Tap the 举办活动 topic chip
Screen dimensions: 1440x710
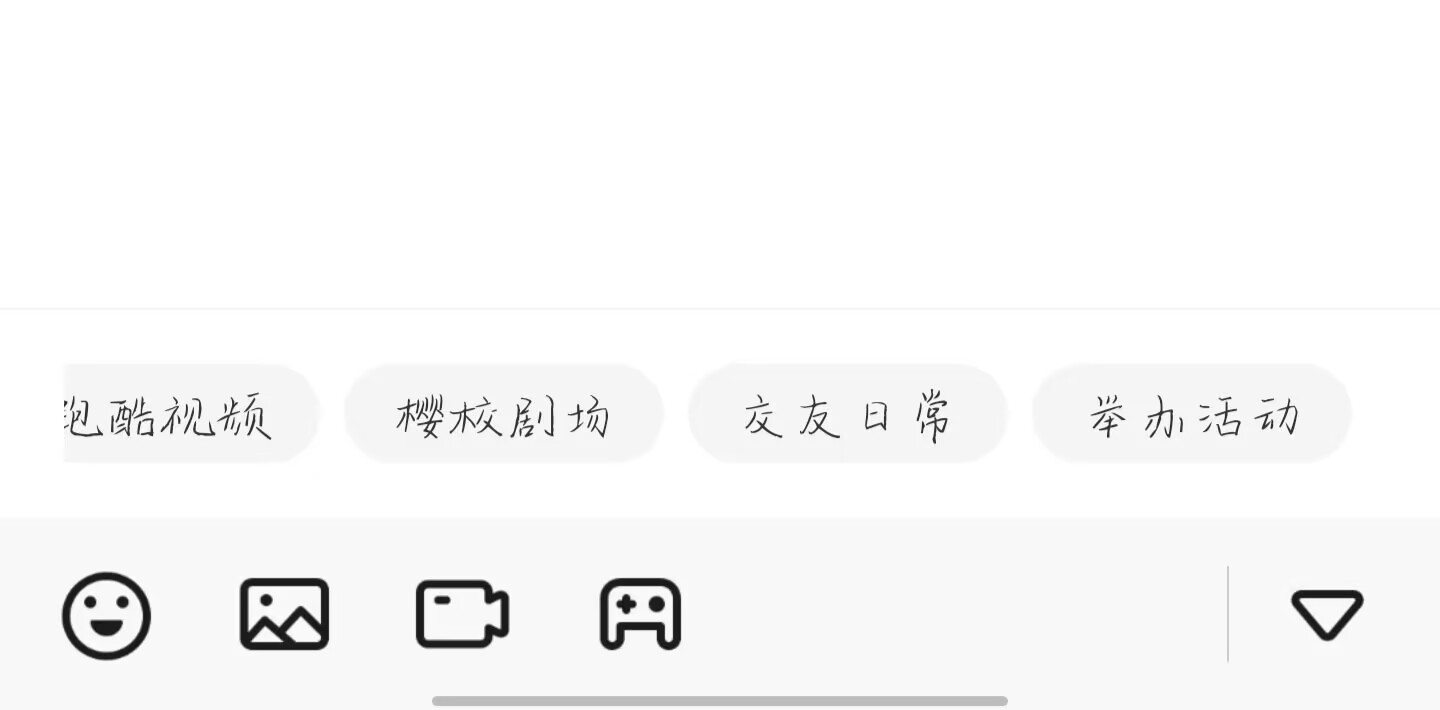(x=1192, y=415)
